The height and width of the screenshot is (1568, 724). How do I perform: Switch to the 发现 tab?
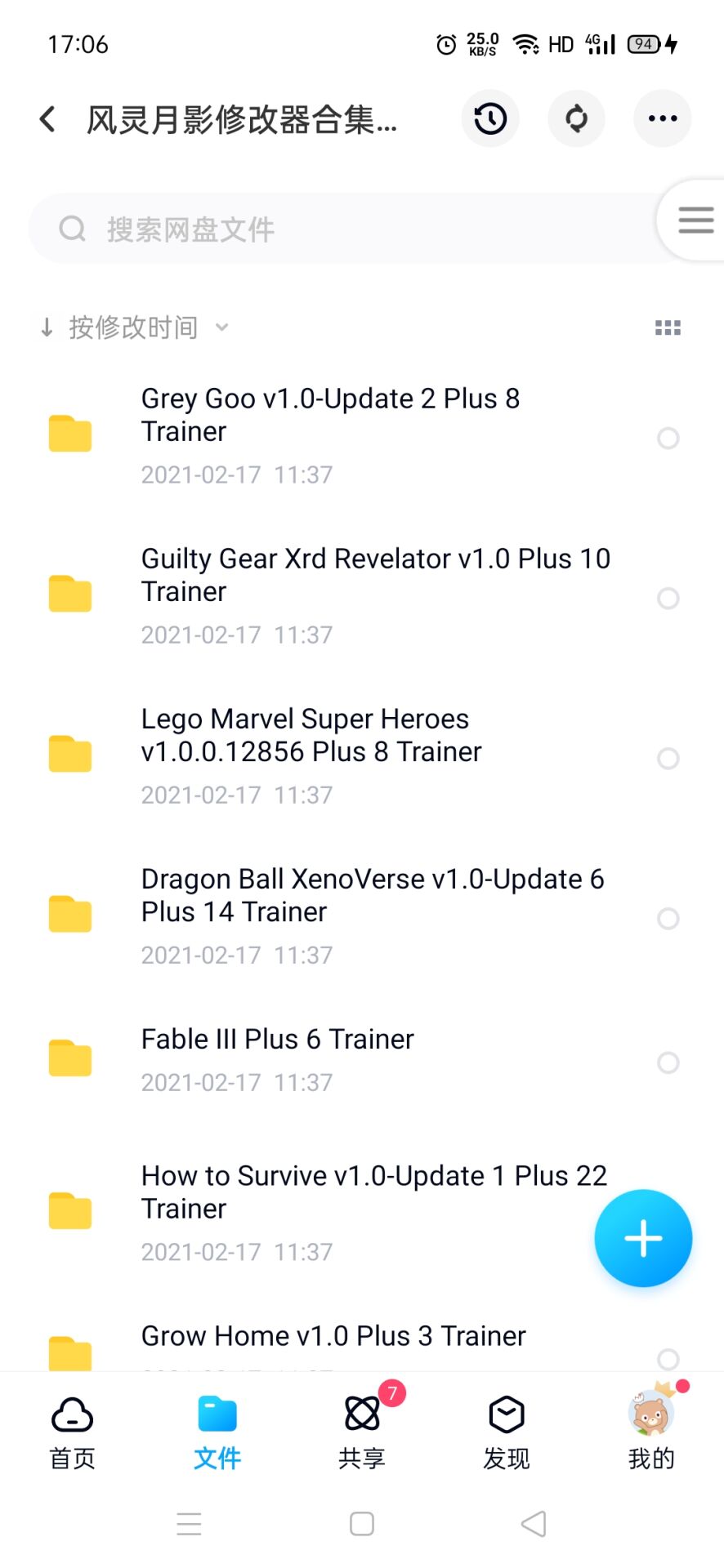(507, 1432)
